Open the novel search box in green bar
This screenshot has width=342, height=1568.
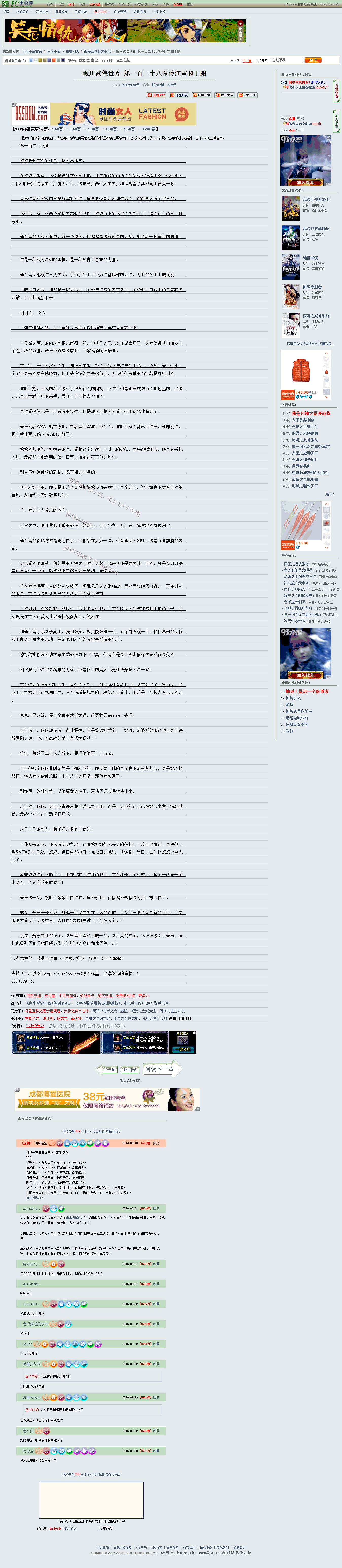coord(286,60)
